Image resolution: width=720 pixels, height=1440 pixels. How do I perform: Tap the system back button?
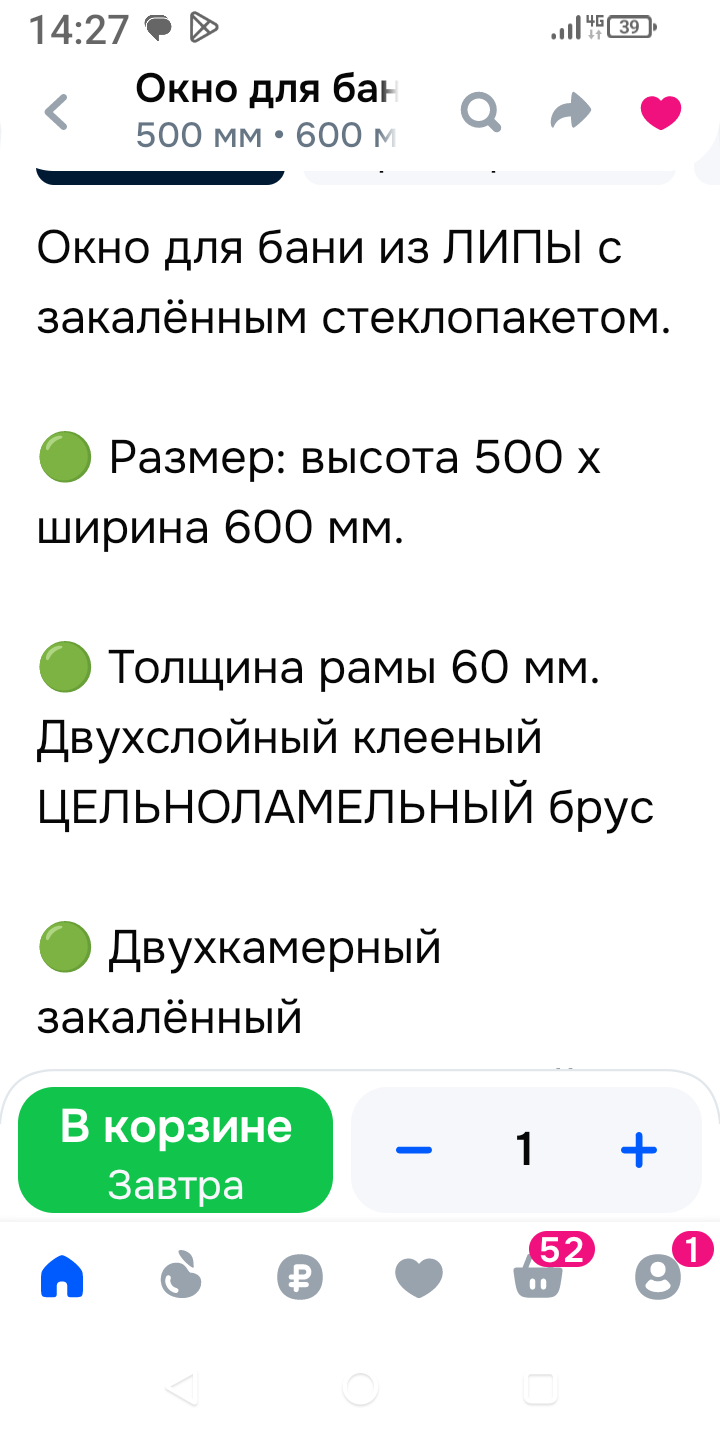[181, 1388]
